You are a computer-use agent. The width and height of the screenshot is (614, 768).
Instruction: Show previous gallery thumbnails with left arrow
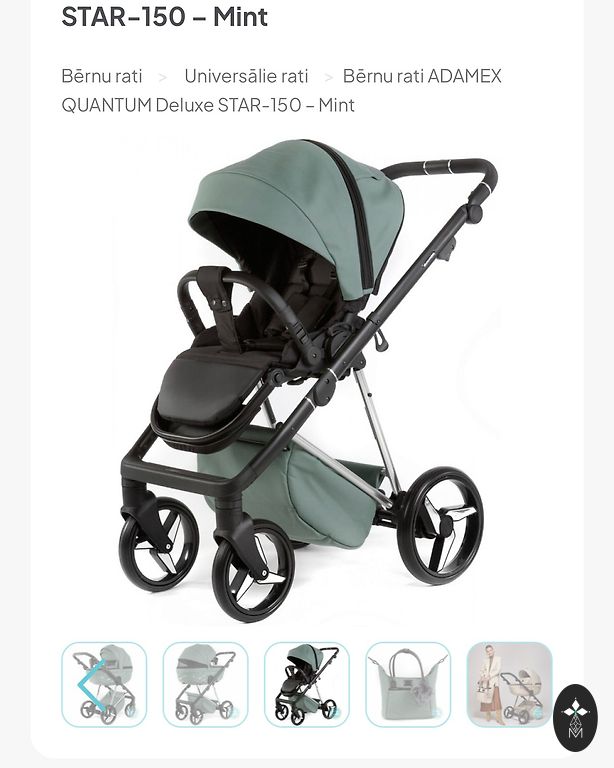tap(88, 685)
